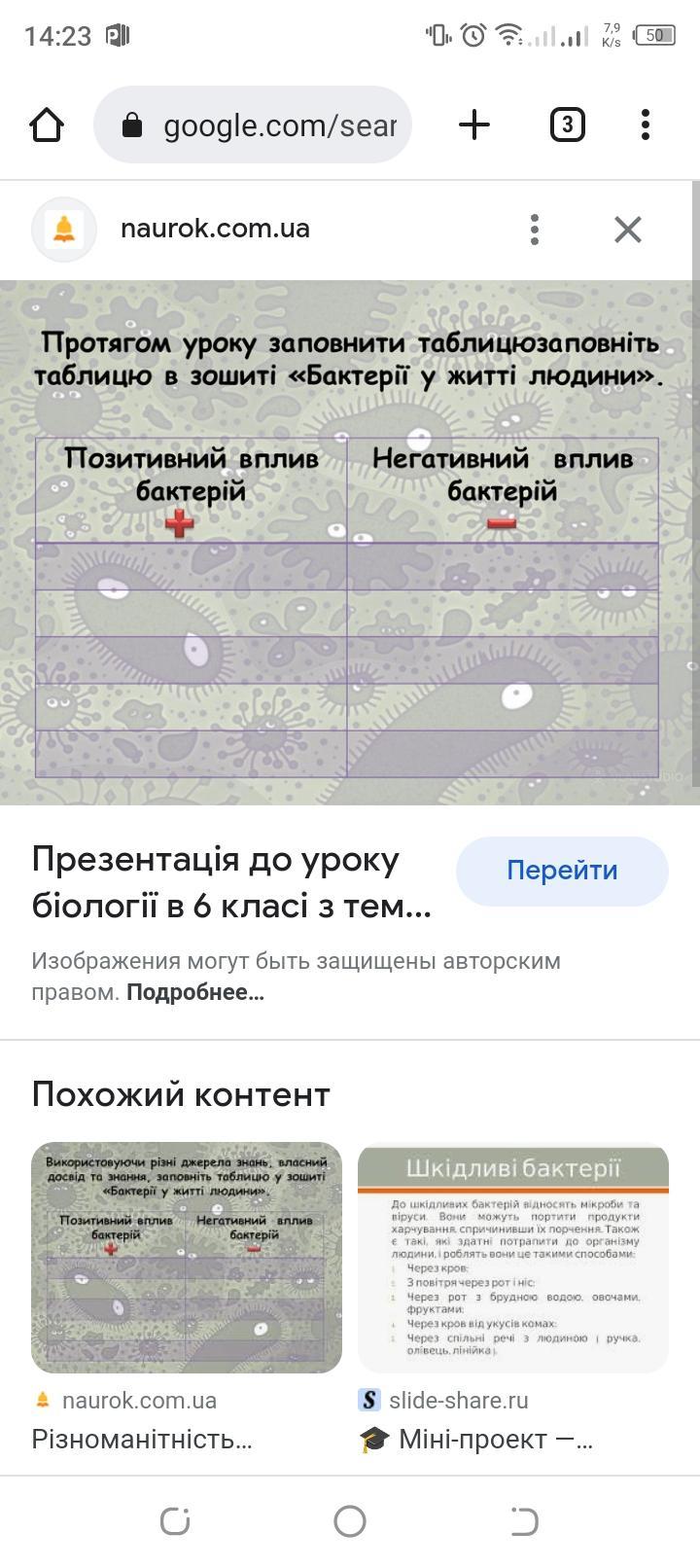Open the Шкідливі бактерії slide-share.ru image

pos(513,1257)
